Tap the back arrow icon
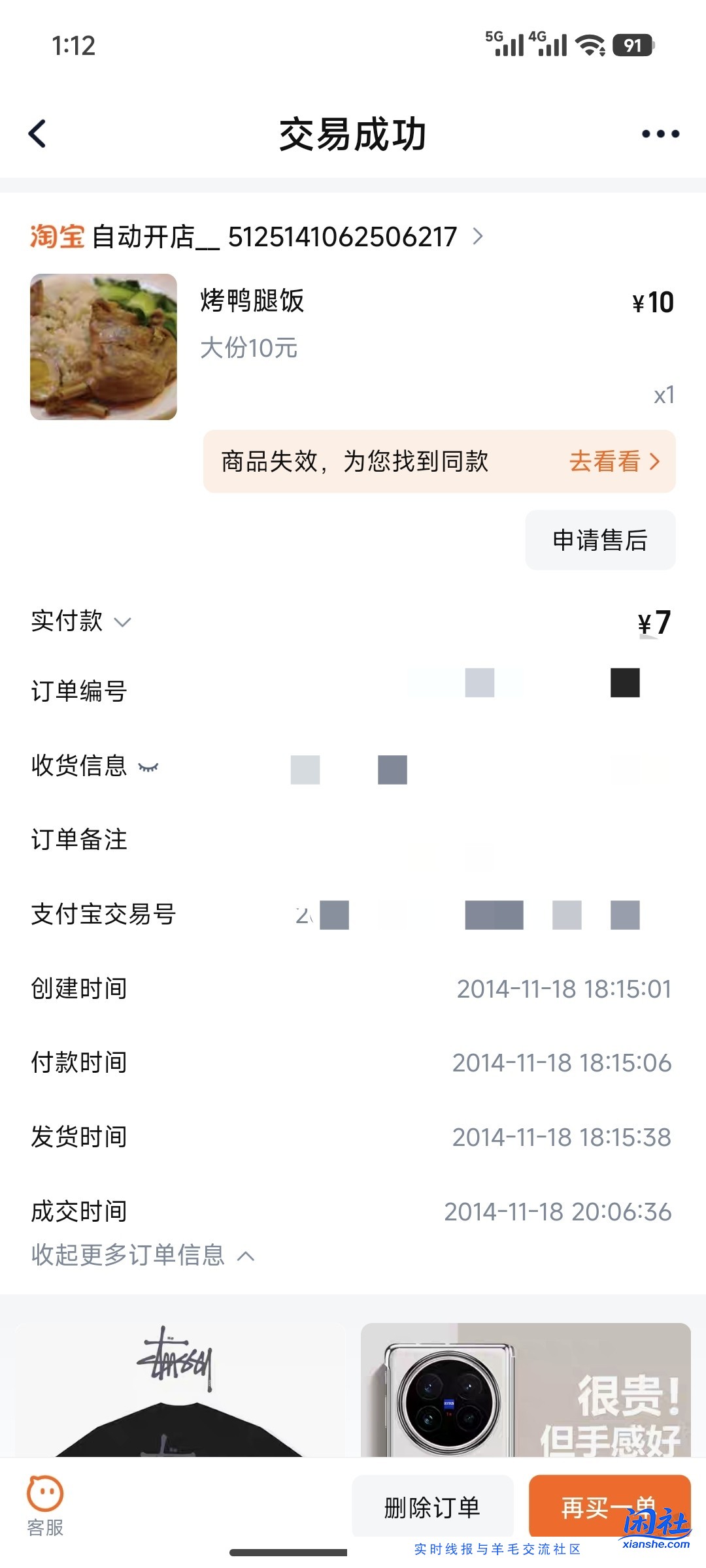Screen dimensions: 706x1568 point(37,134)
